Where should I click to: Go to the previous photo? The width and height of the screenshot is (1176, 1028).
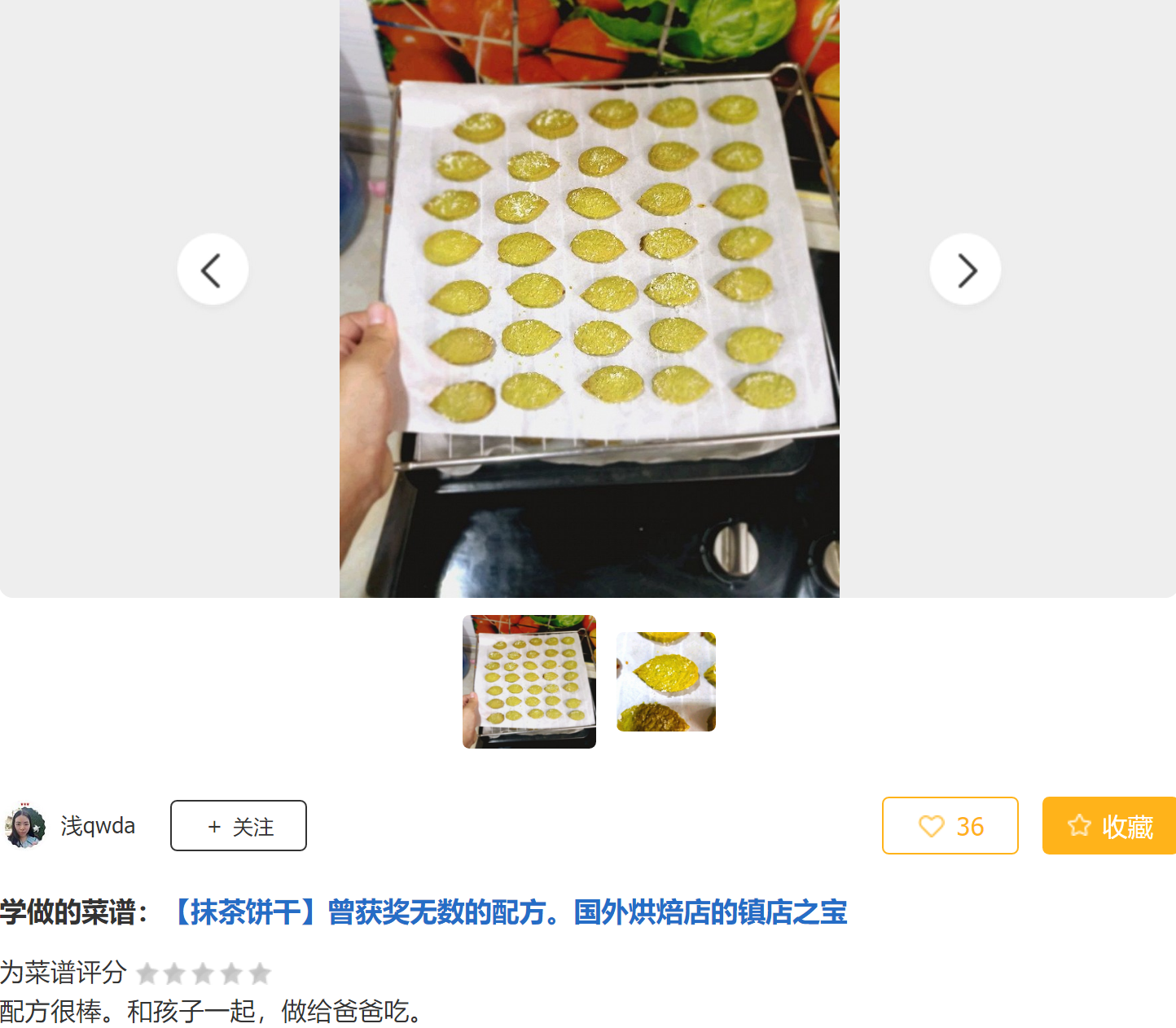click(x=213, y=270)
